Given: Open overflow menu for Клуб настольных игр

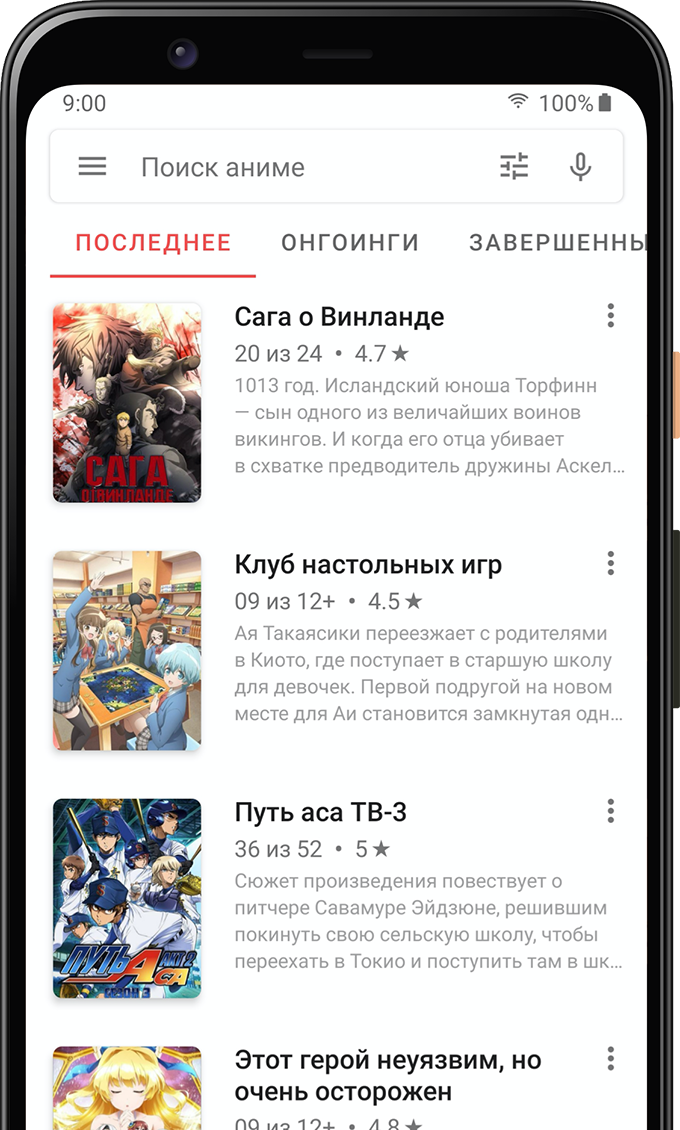Looking at the screenshot, I should (611, 564).
